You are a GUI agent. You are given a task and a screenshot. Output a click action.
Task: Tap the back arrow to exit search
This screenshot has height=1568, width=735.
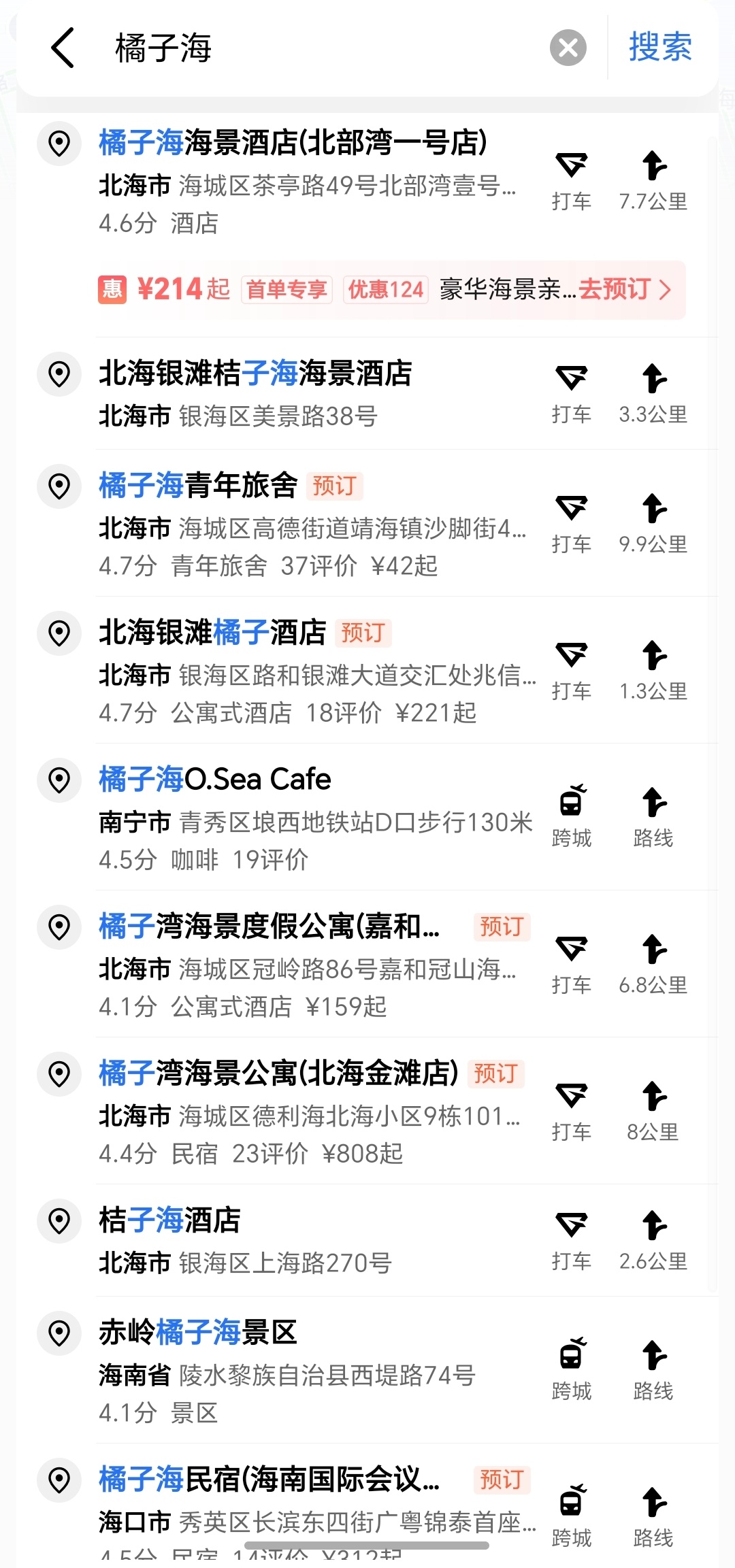point(62,48)
